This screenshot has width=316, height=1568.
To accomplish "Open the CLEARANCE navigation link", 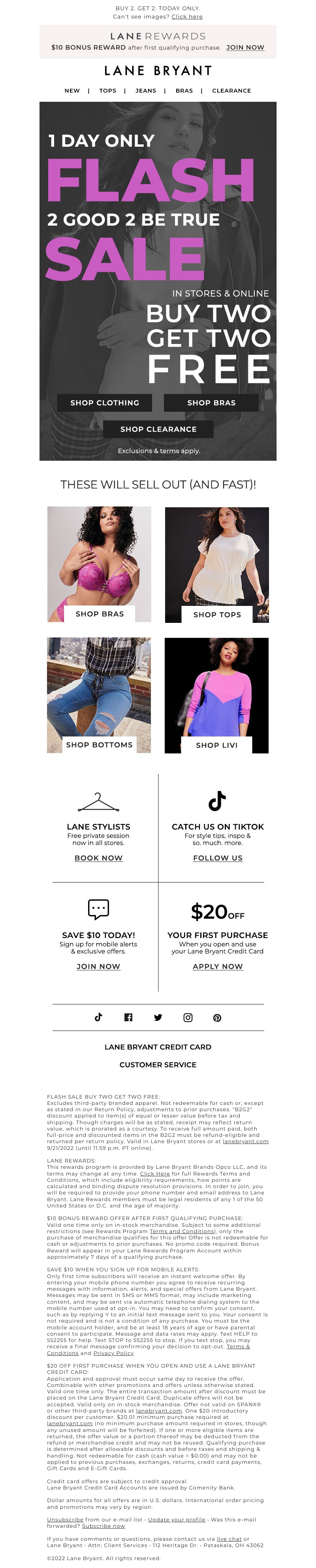I will pos(231,91).
